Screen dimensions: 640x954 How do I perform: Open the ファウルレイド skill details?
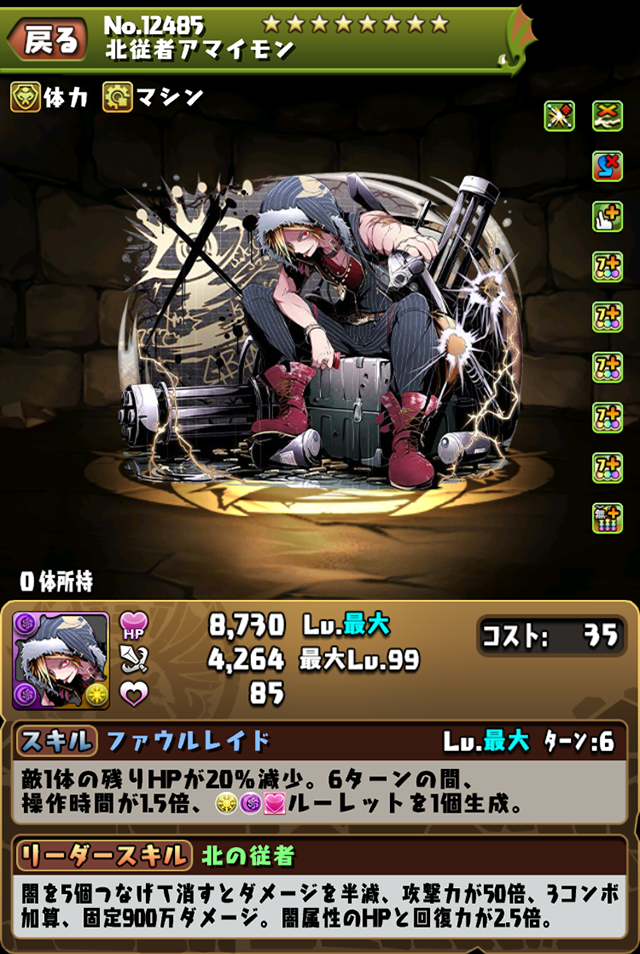click(x=188, y=741)
